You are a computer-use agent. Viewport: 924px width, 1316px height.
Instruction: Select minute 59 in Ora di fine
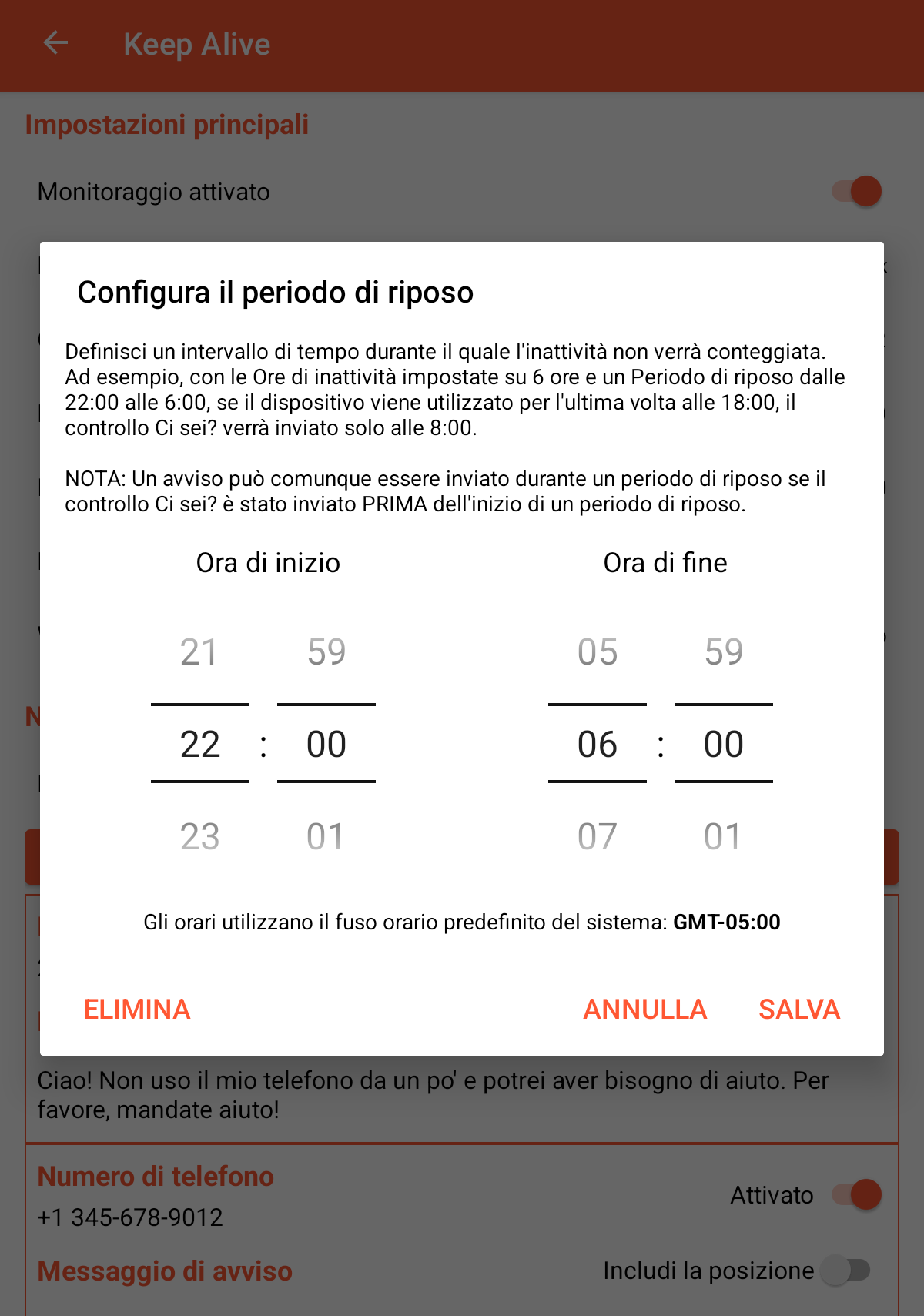(724, 652)
